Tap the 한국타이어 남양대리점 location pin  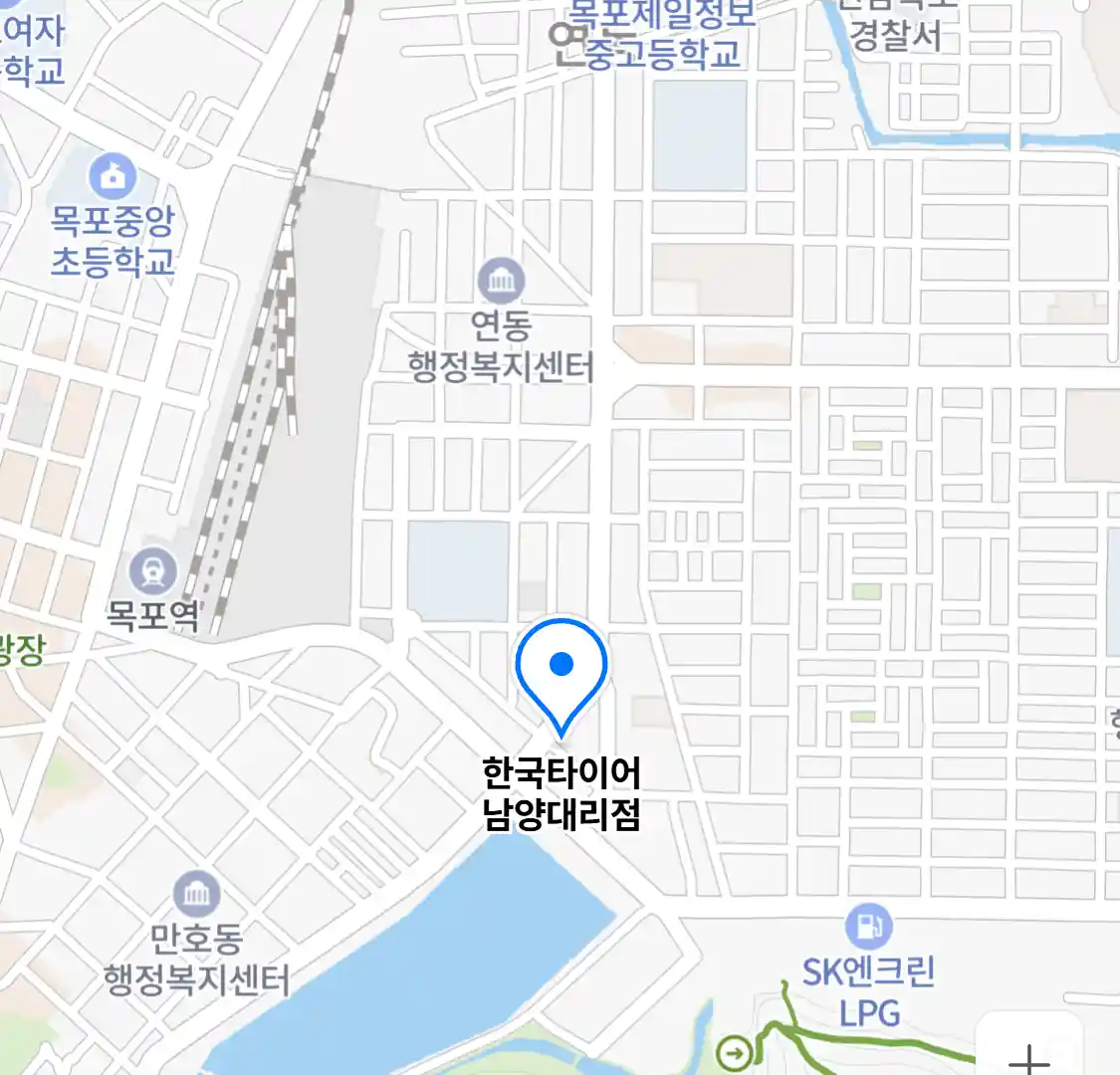[561, 668]
